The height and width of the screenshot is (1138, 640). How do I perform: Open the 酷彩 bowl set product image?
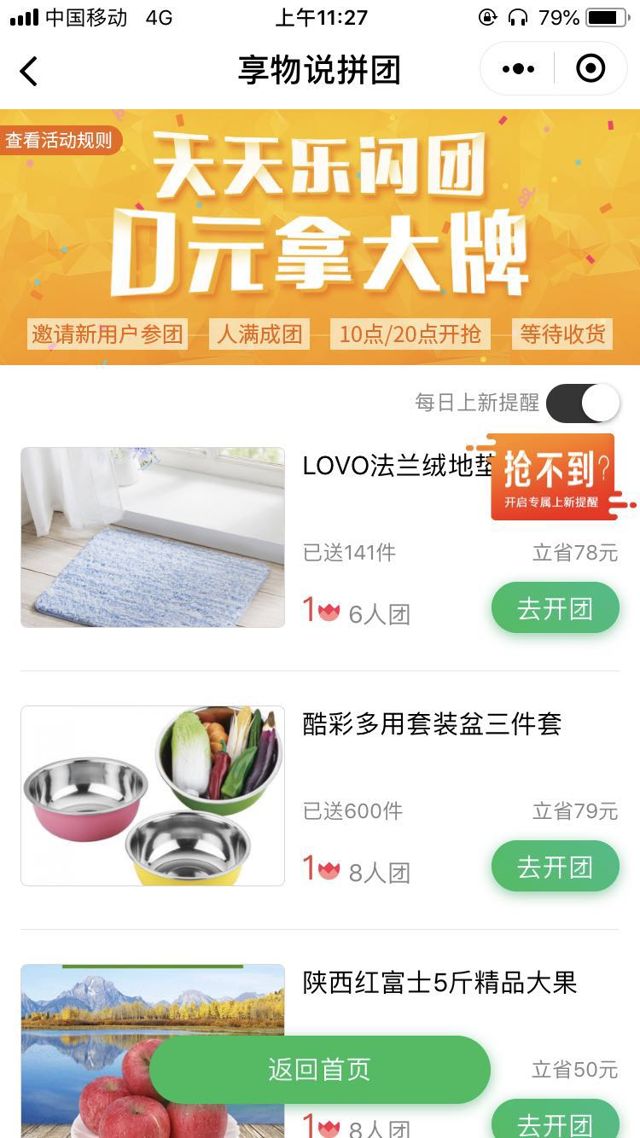[x=153, y=796]
